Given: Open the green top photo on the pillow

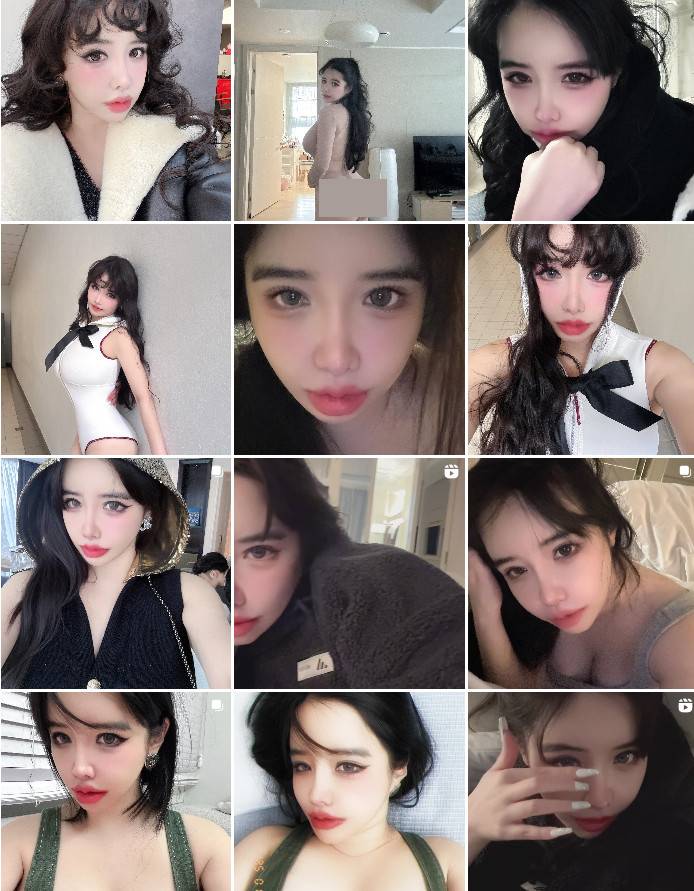Looking at the screenshot, I should (349, 791).
